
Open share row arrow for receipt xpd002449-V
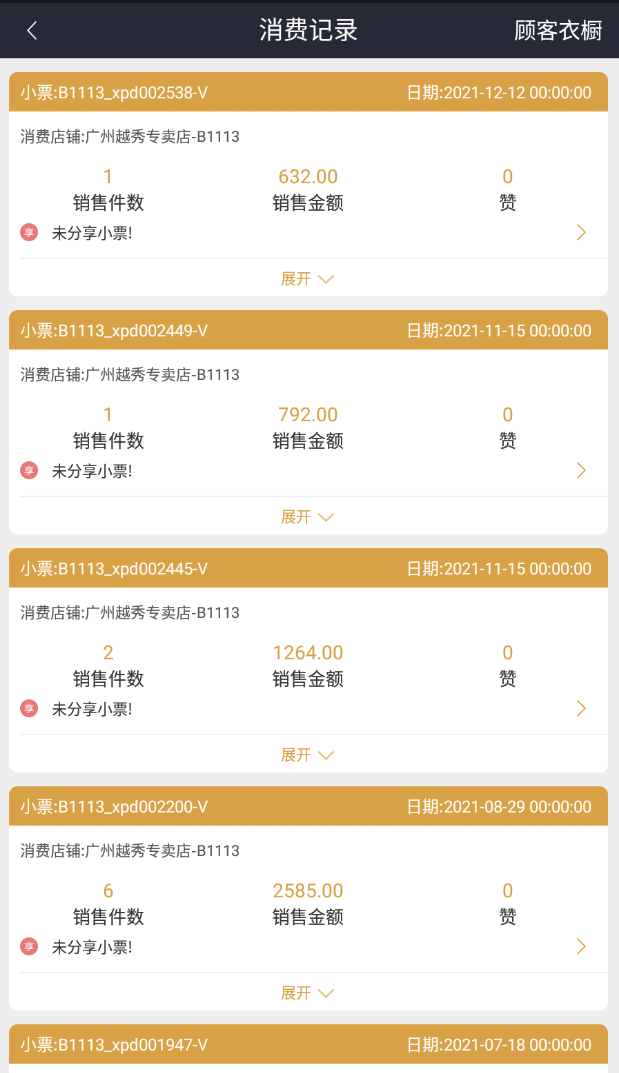pyautogui.click(x=581, y=471)
